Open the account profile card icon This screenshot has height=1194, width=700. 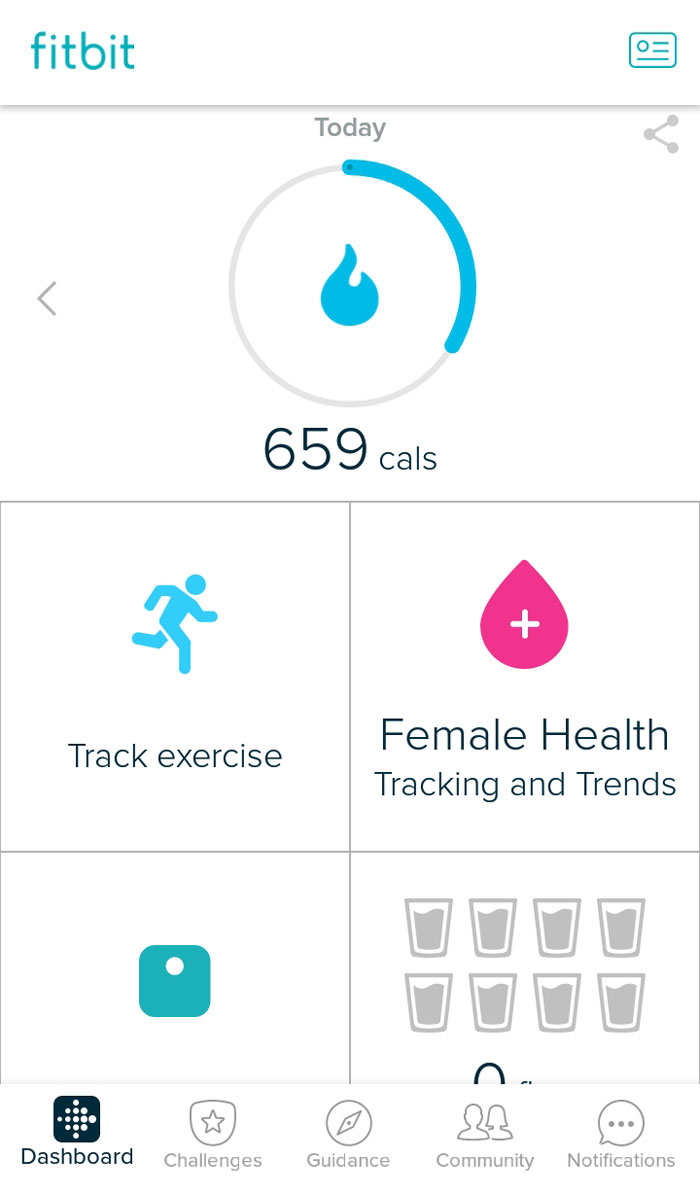pyautogui.click(x=652, y=50)
